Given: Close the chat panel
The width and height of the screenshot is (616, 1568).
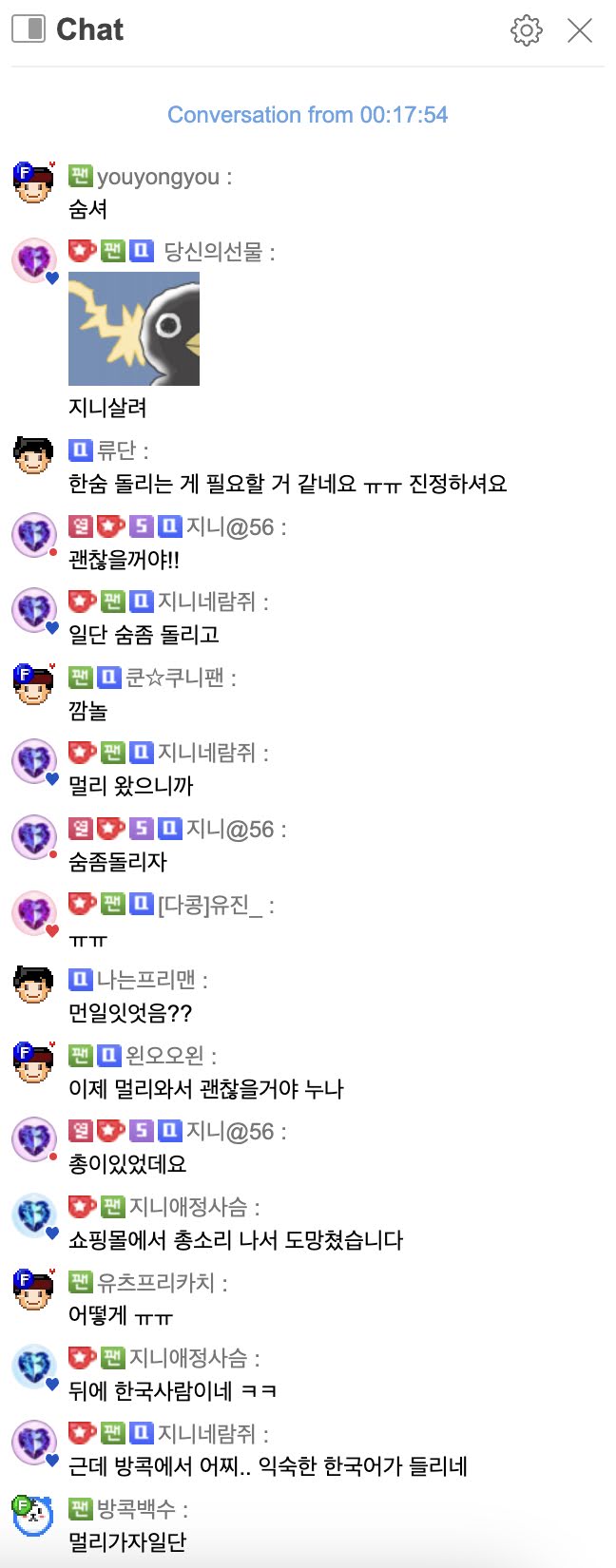Looking at the screenshot, I should 580,30.
